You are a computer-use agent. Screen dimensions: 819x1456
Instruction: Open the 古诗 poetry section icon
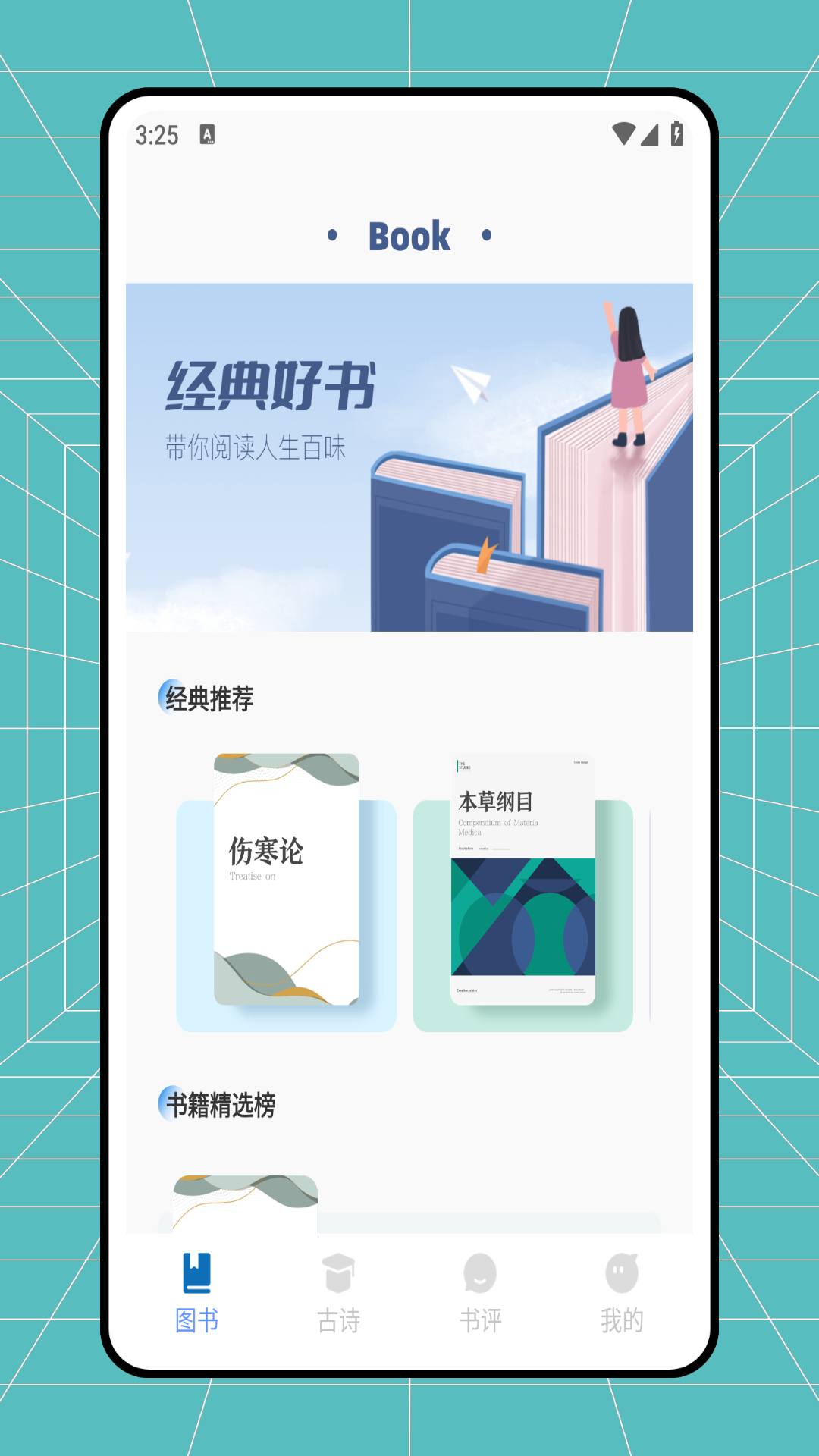pyautogui.click(x=339, y=1269)
